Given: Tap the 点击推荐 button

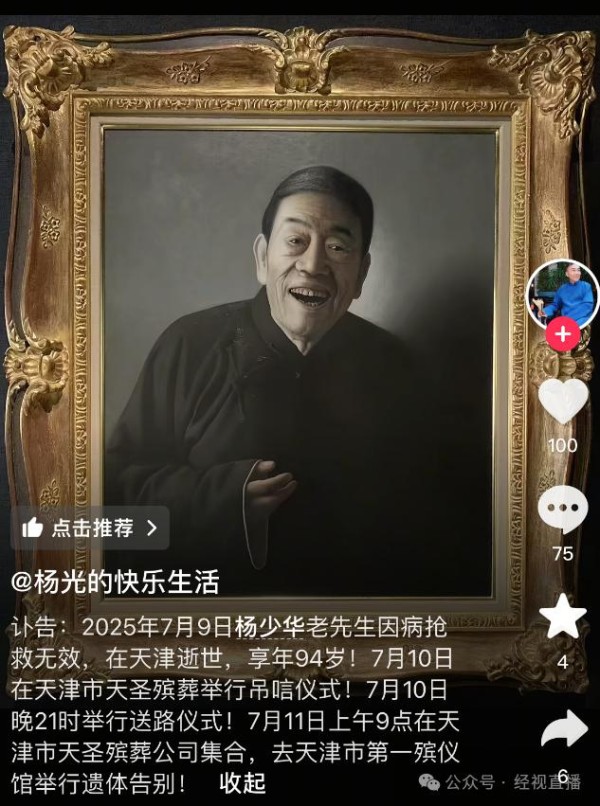Looking at the screenshot, I should point(90,528).
